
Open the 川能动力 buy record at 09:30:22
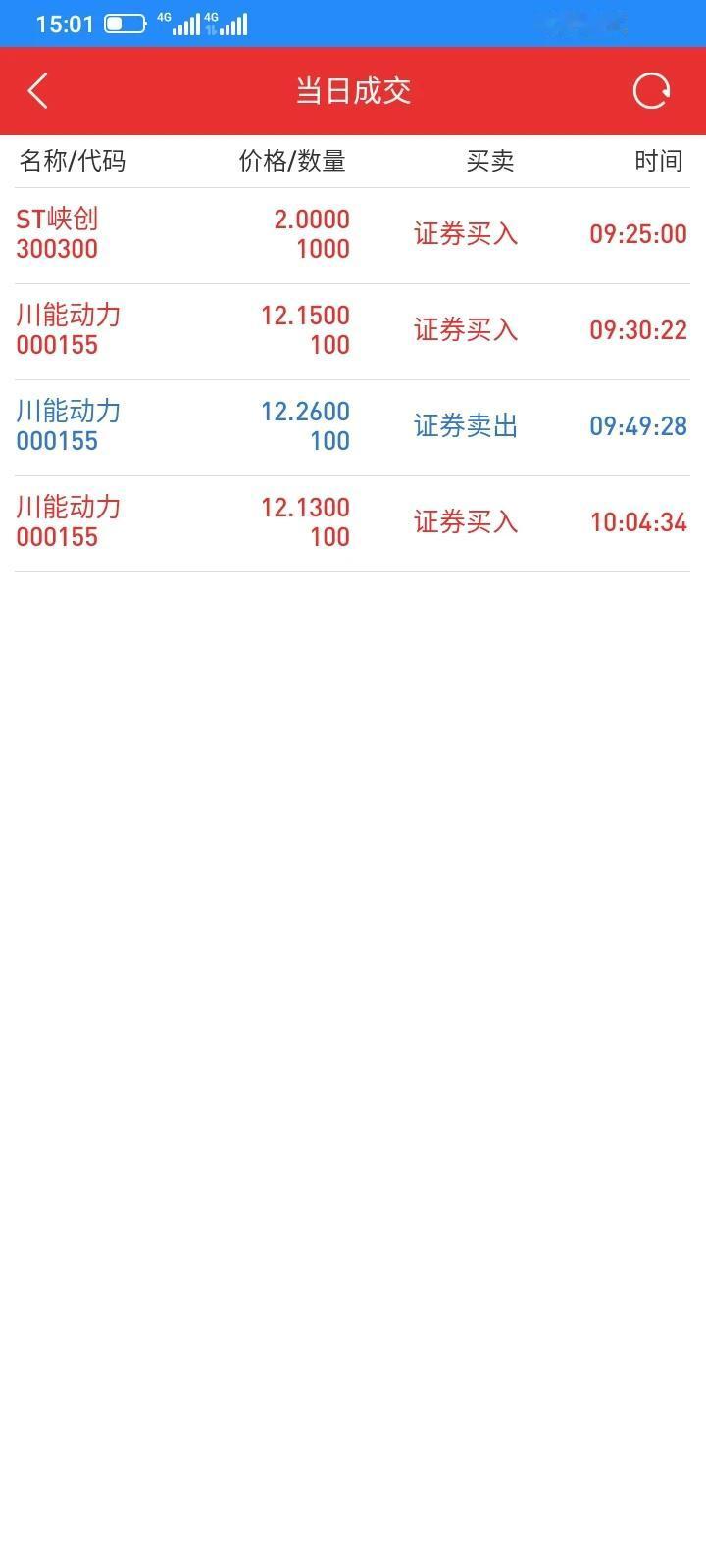(x=353, y=331)
